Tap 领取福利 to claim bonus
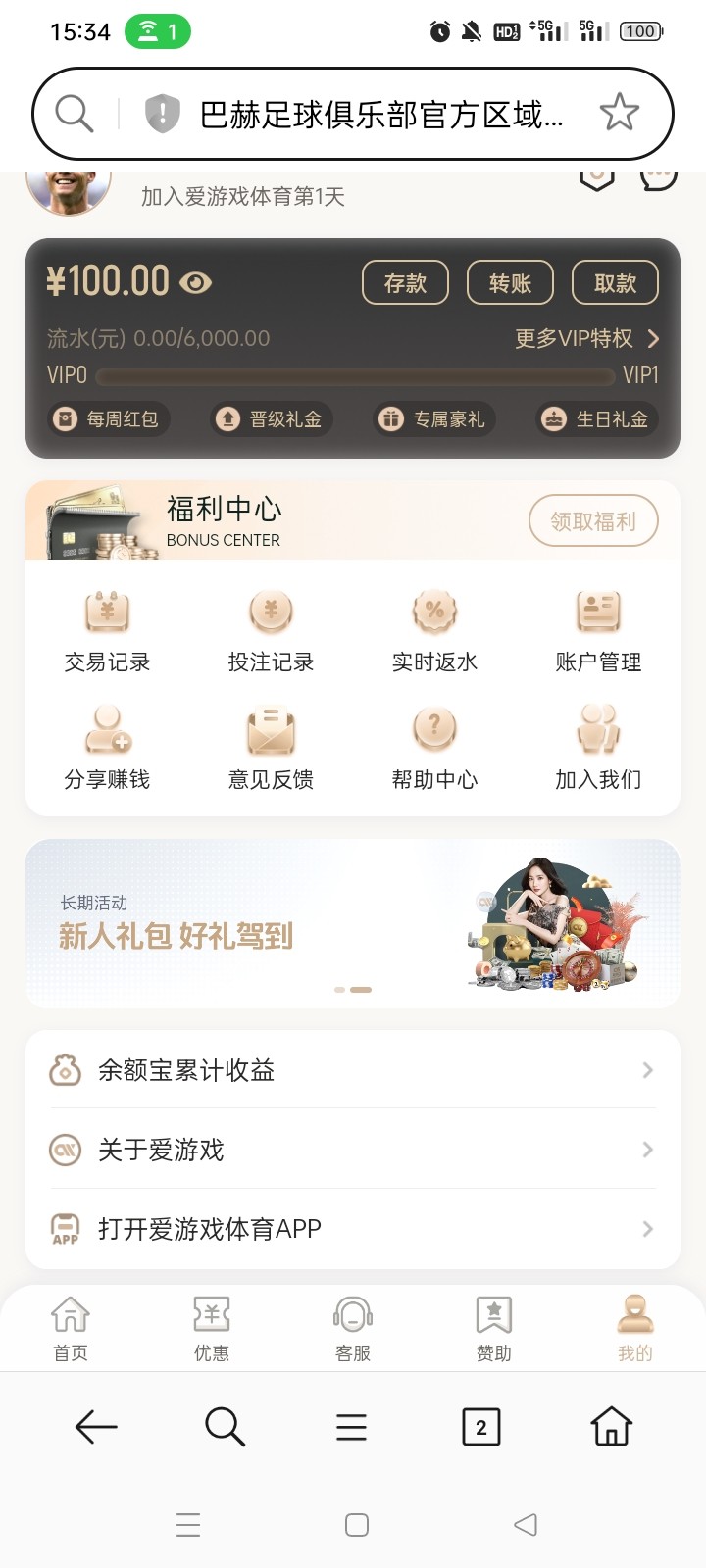This screenshot has height=1568, width=706. click(593, 520)
